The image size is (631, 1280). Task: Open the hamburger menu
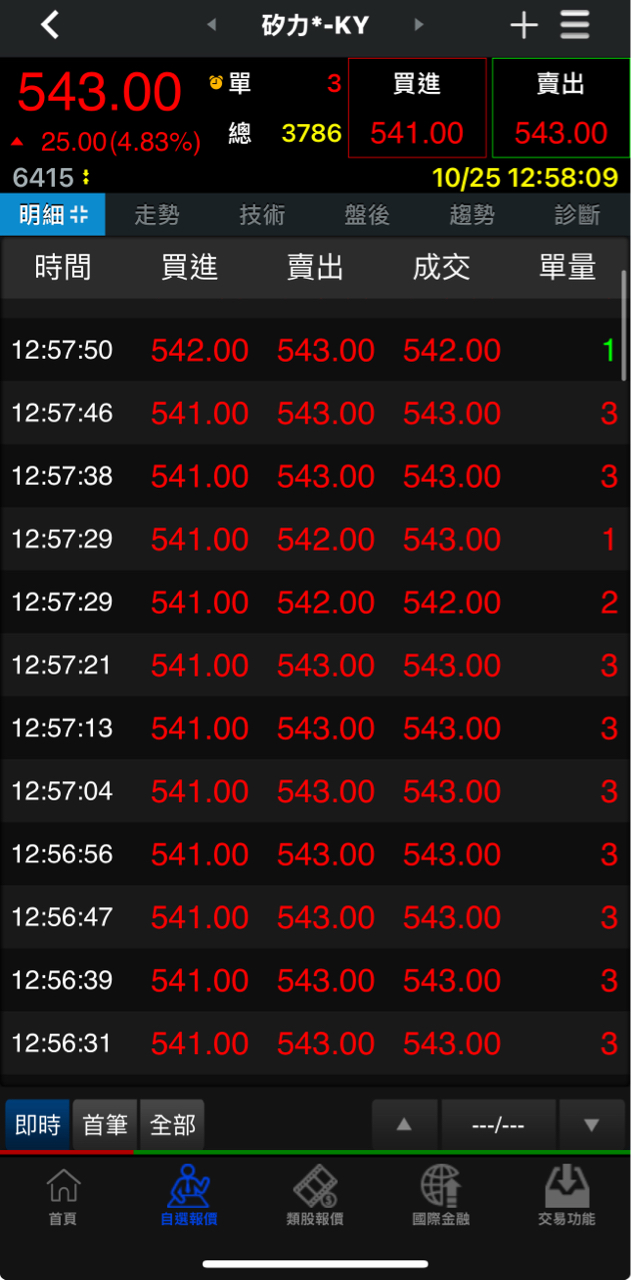click(575, 25)
